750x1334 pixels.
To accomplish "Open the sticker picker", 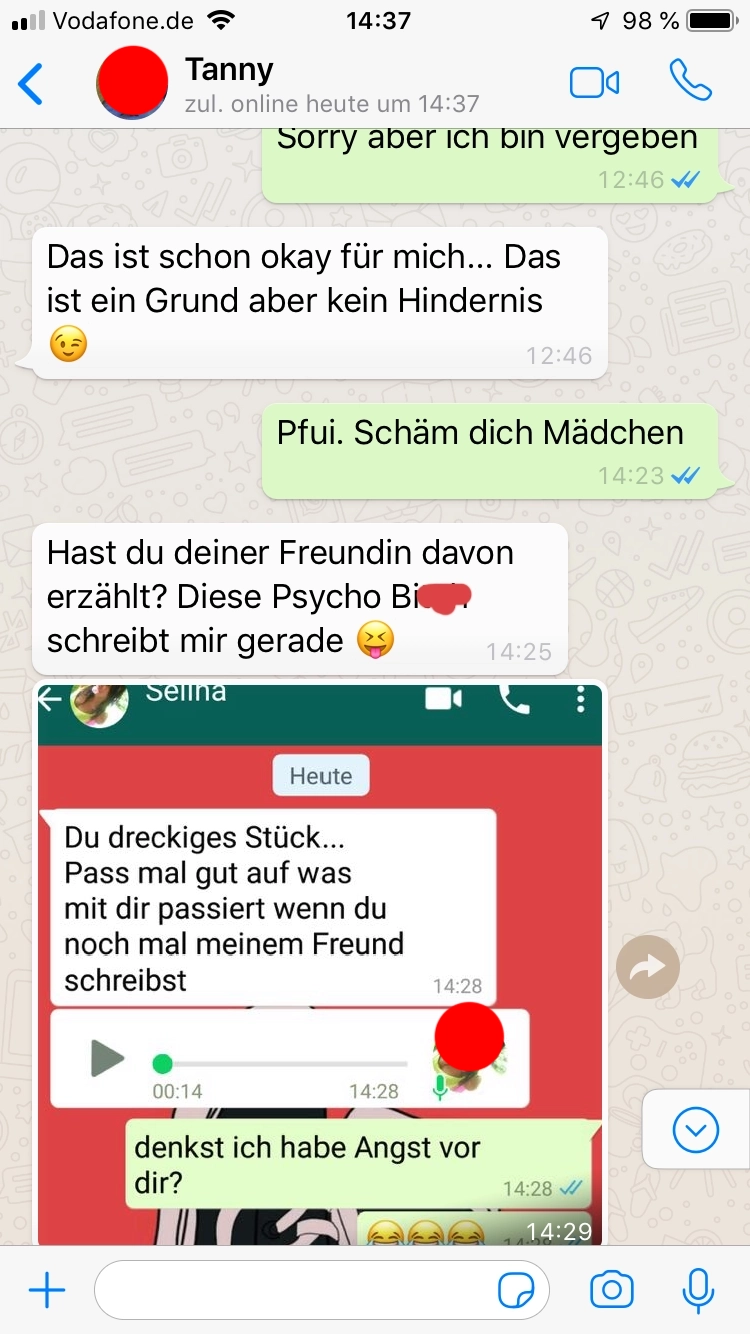I will (x=516, y=1291).
